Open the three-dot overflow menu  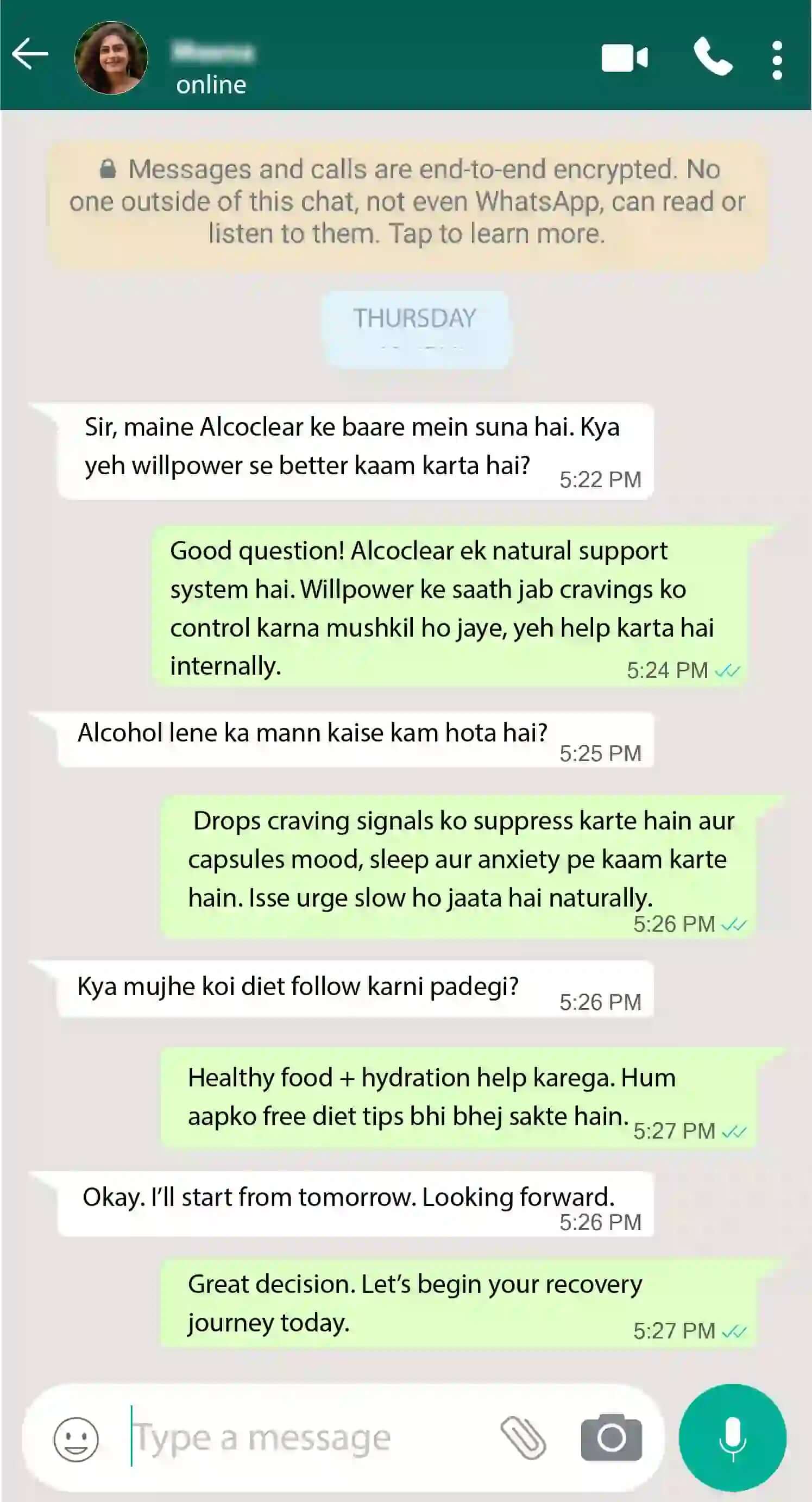[x=777, y=59]
